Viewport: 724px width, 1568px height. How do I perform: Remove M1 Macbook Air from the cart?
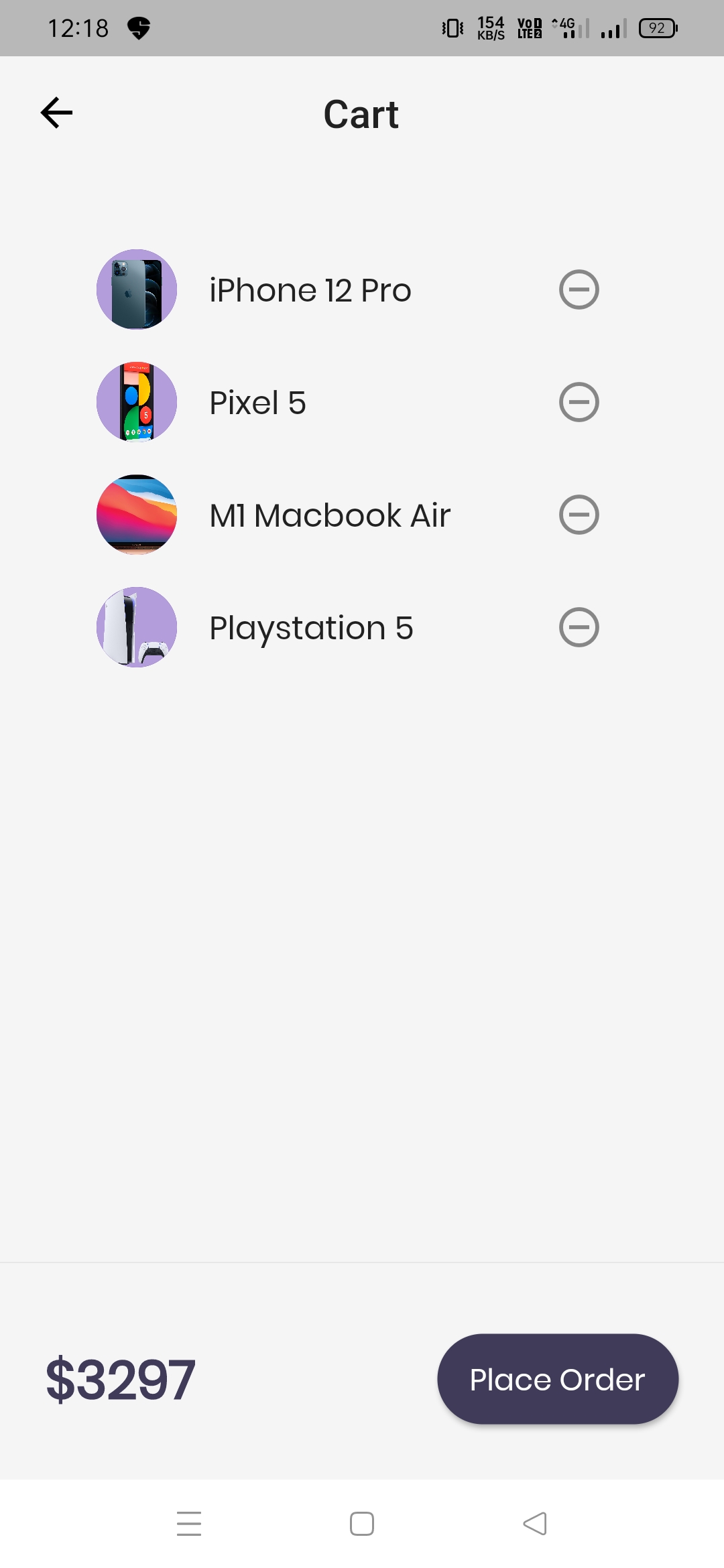(x=579, y=514)
